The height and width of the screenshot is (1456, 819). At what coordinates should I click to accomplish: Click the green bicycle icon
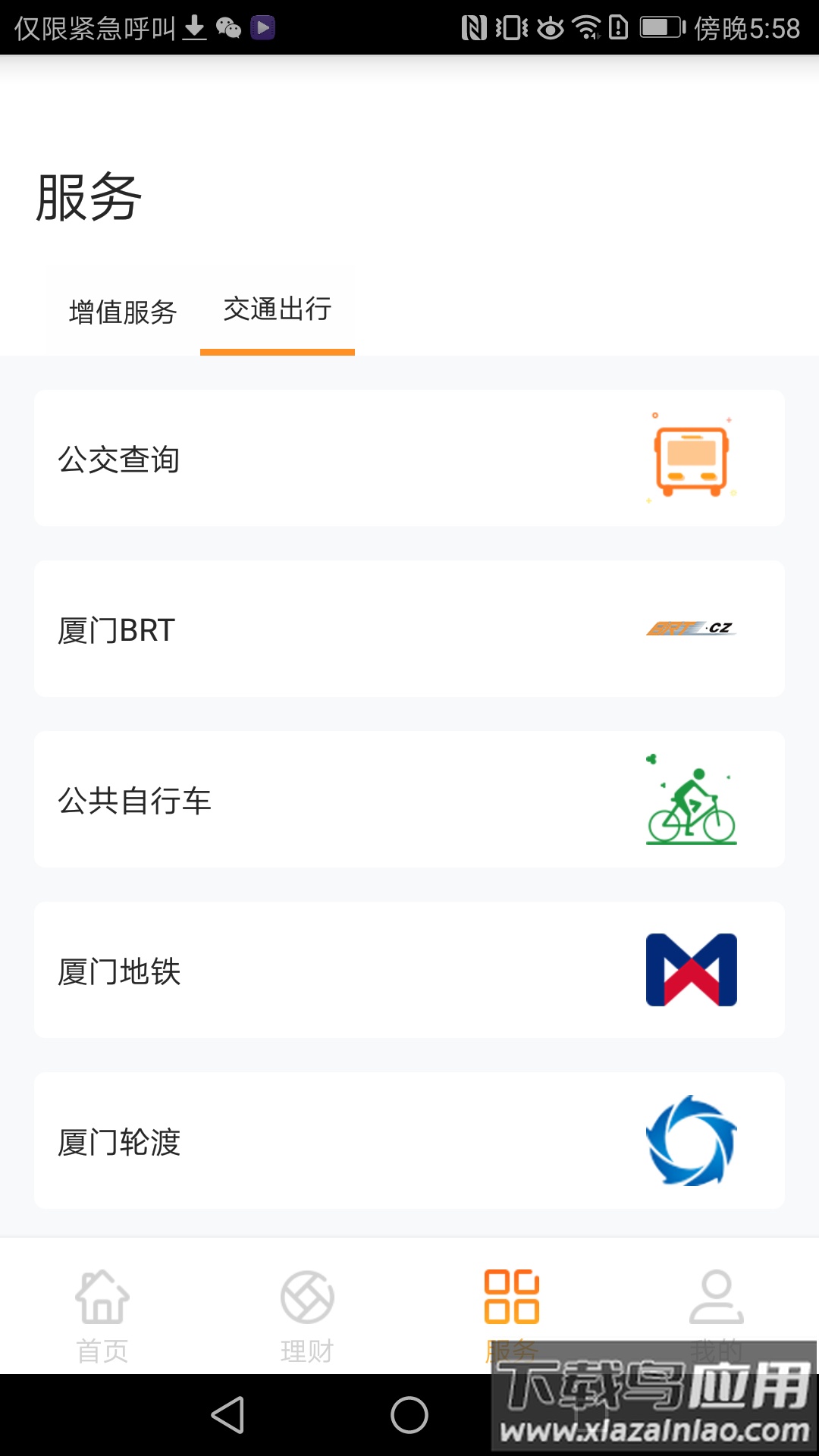click(691, 800)
